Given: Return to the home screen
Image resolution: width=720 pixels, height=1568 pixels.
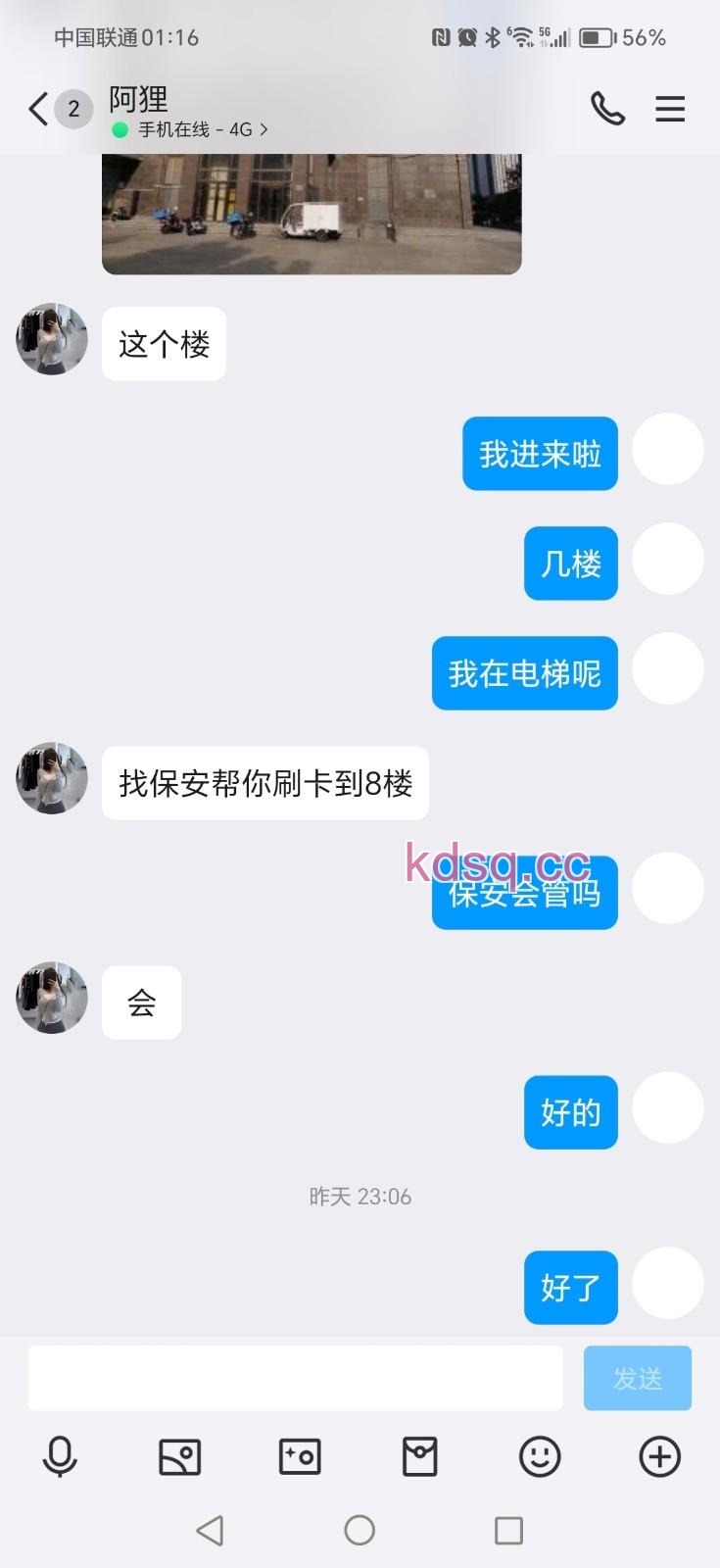Looking at the screenshot, I should click(360, 1530).
